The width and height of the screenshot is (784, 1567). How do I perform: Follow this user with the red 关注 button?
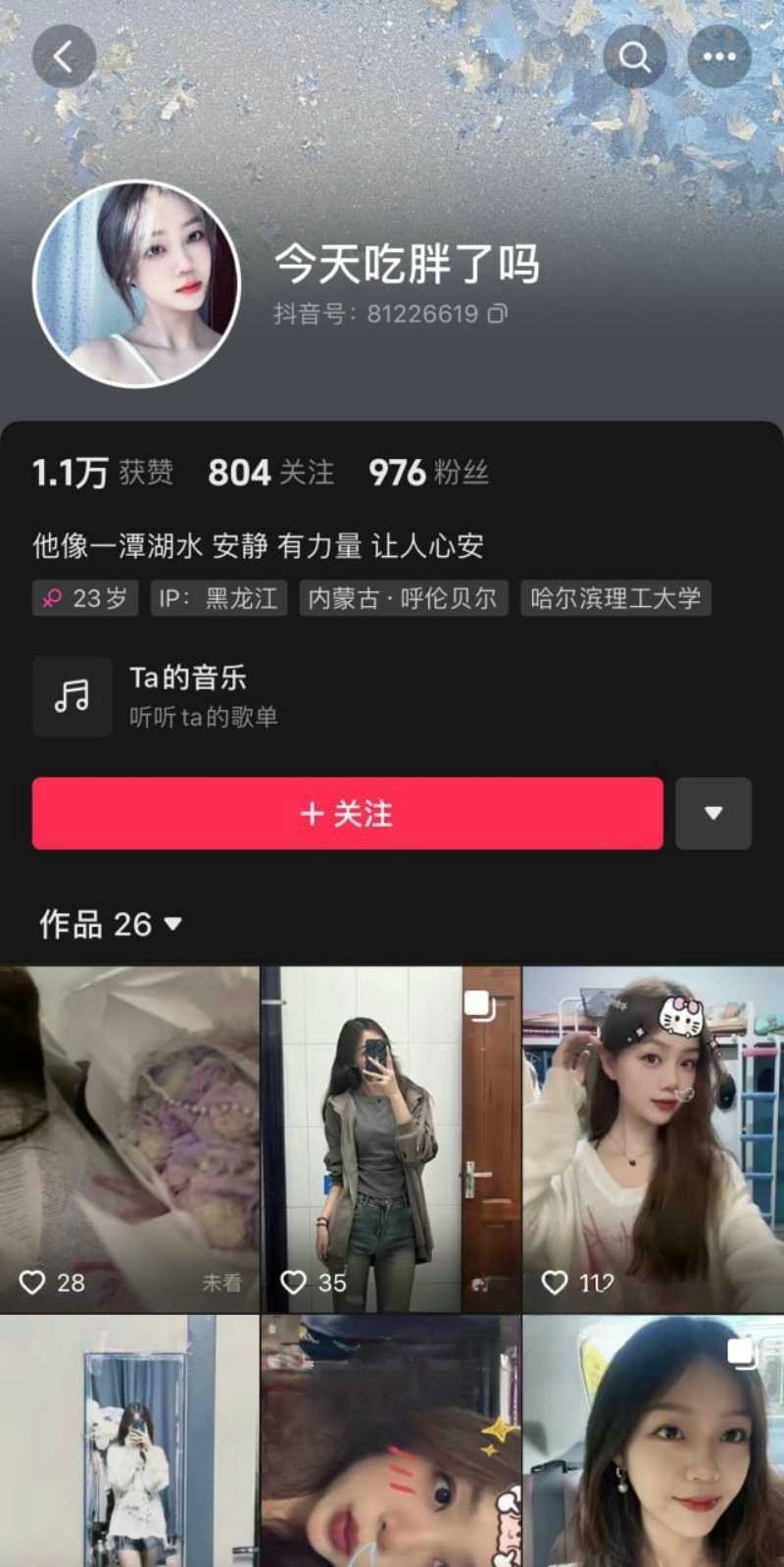(x=347, y=813)
